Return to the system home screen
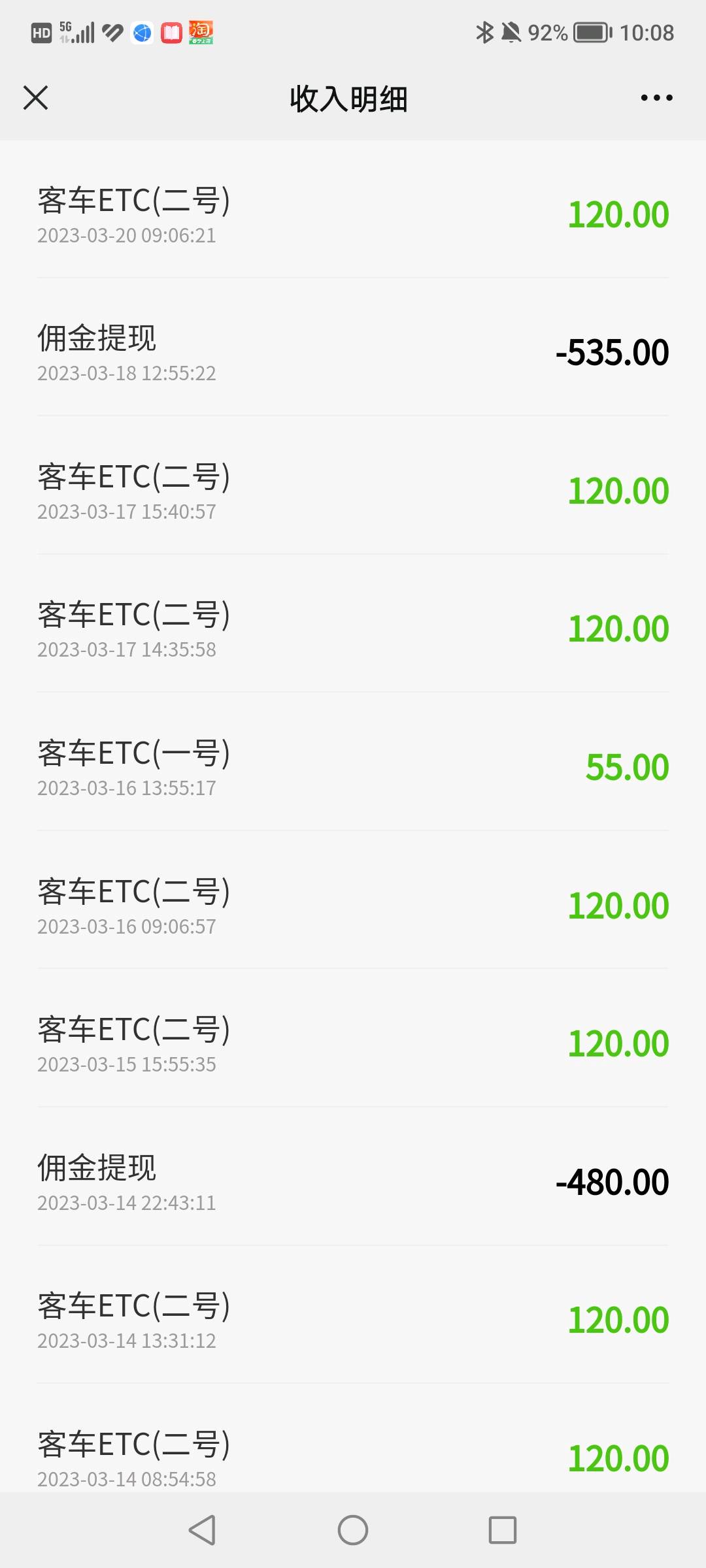Screen dimensions: 706x1568 pyautogui.click(x=353, y=1530)
